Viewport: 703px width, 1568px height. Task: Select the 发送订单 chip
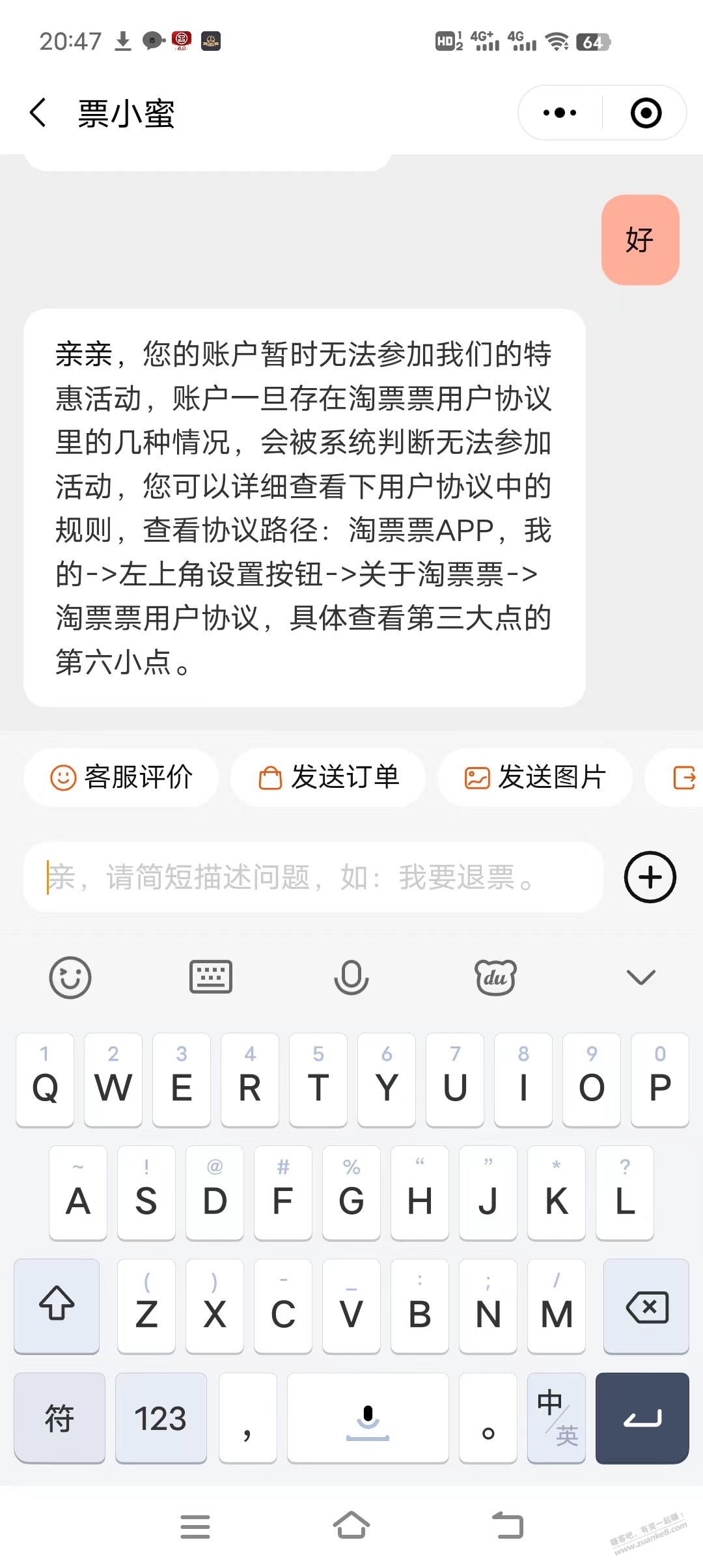click(328, 777)
